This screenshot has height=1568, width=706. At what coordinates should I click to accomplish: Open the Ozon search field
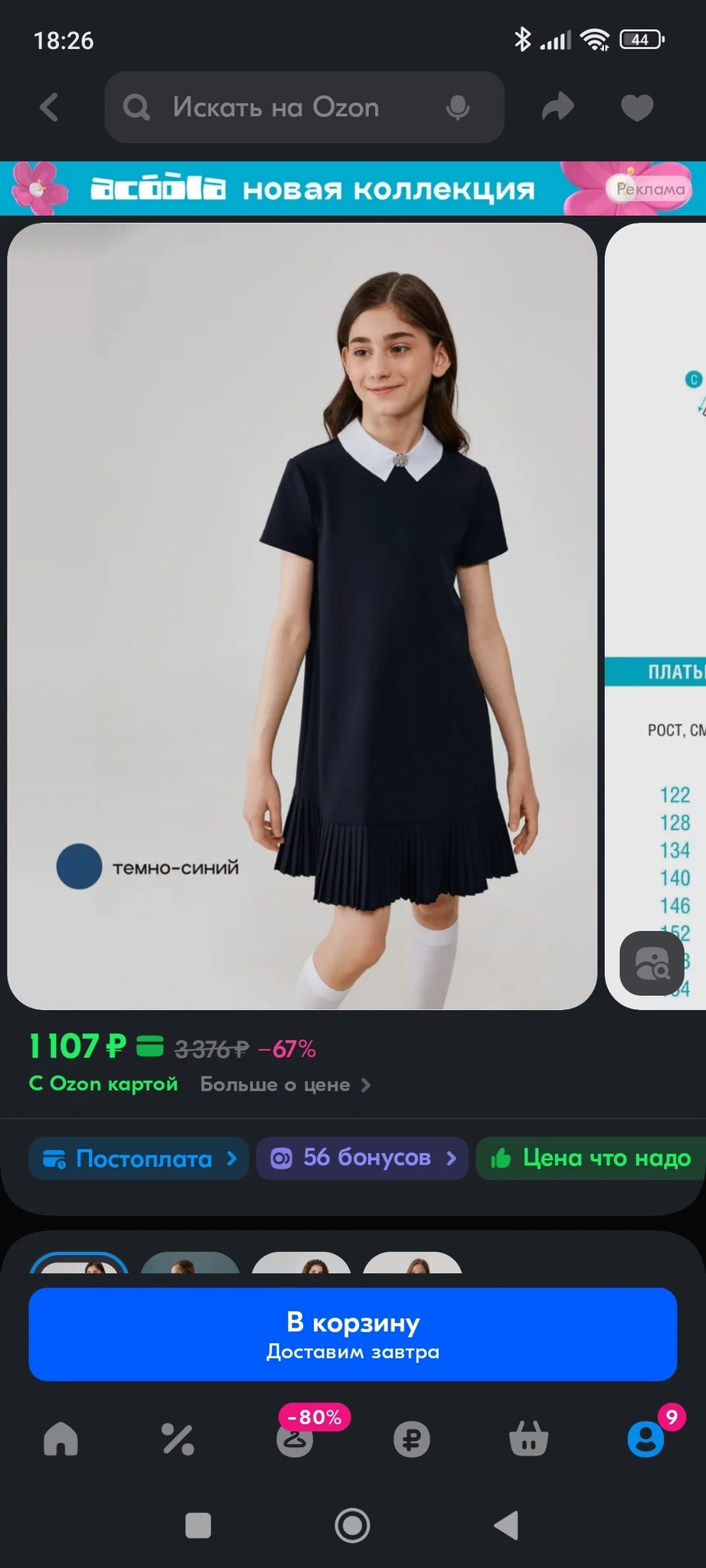276,107
